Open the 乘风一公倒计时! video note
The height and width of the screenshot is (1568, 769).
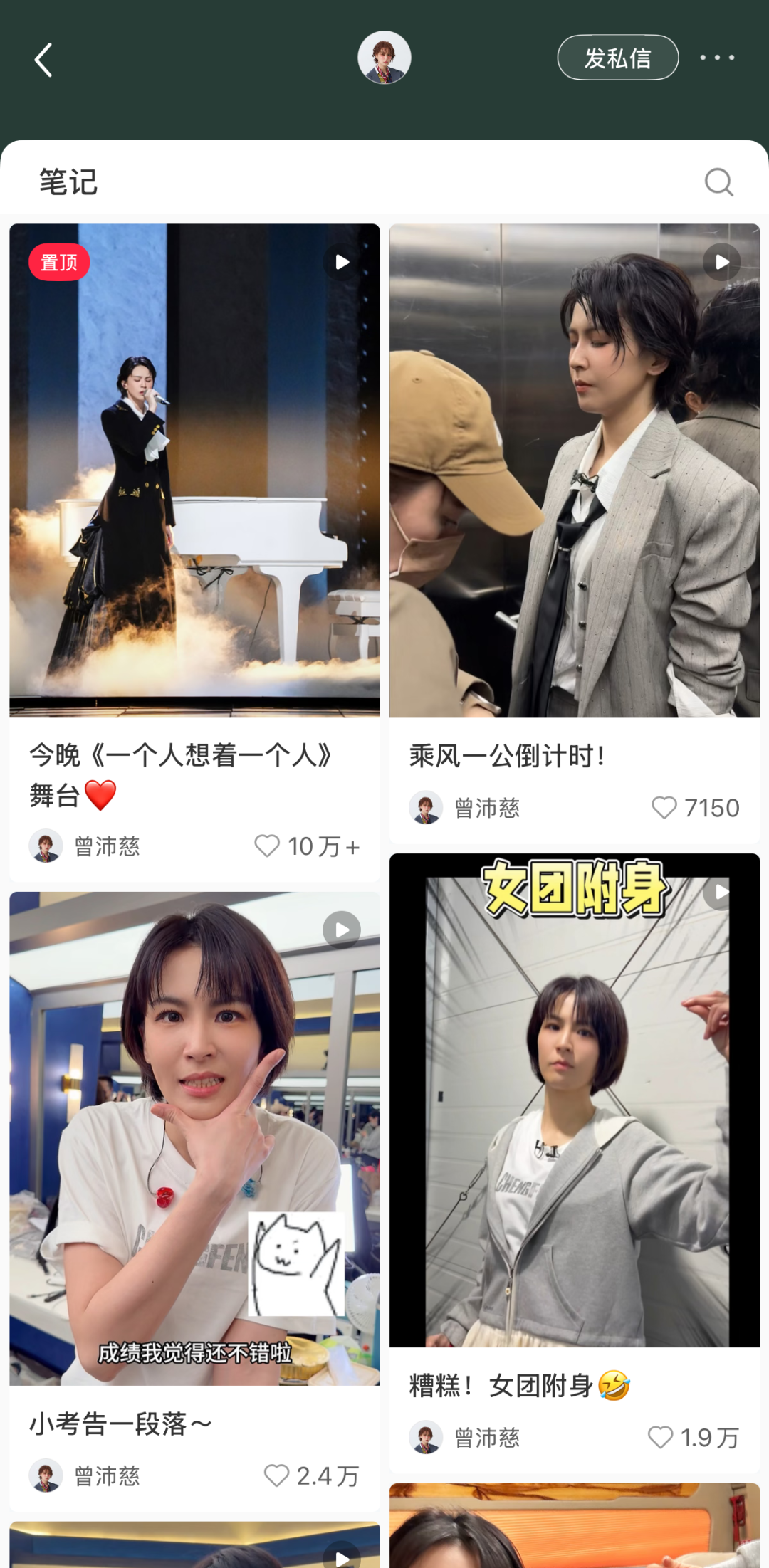coord(575,470)
